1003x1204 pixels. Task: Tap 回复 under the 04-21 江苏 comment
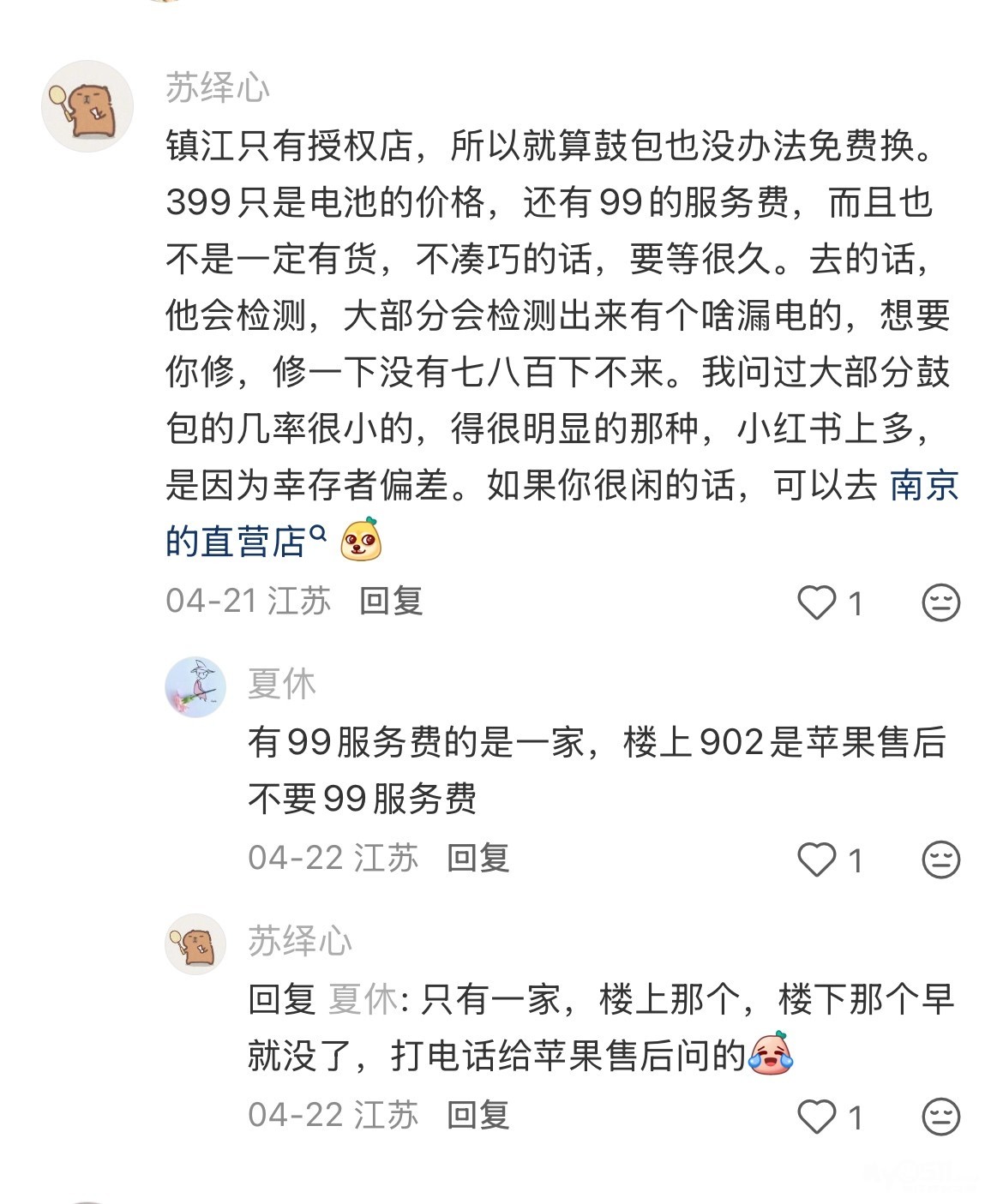click(391, 601)
